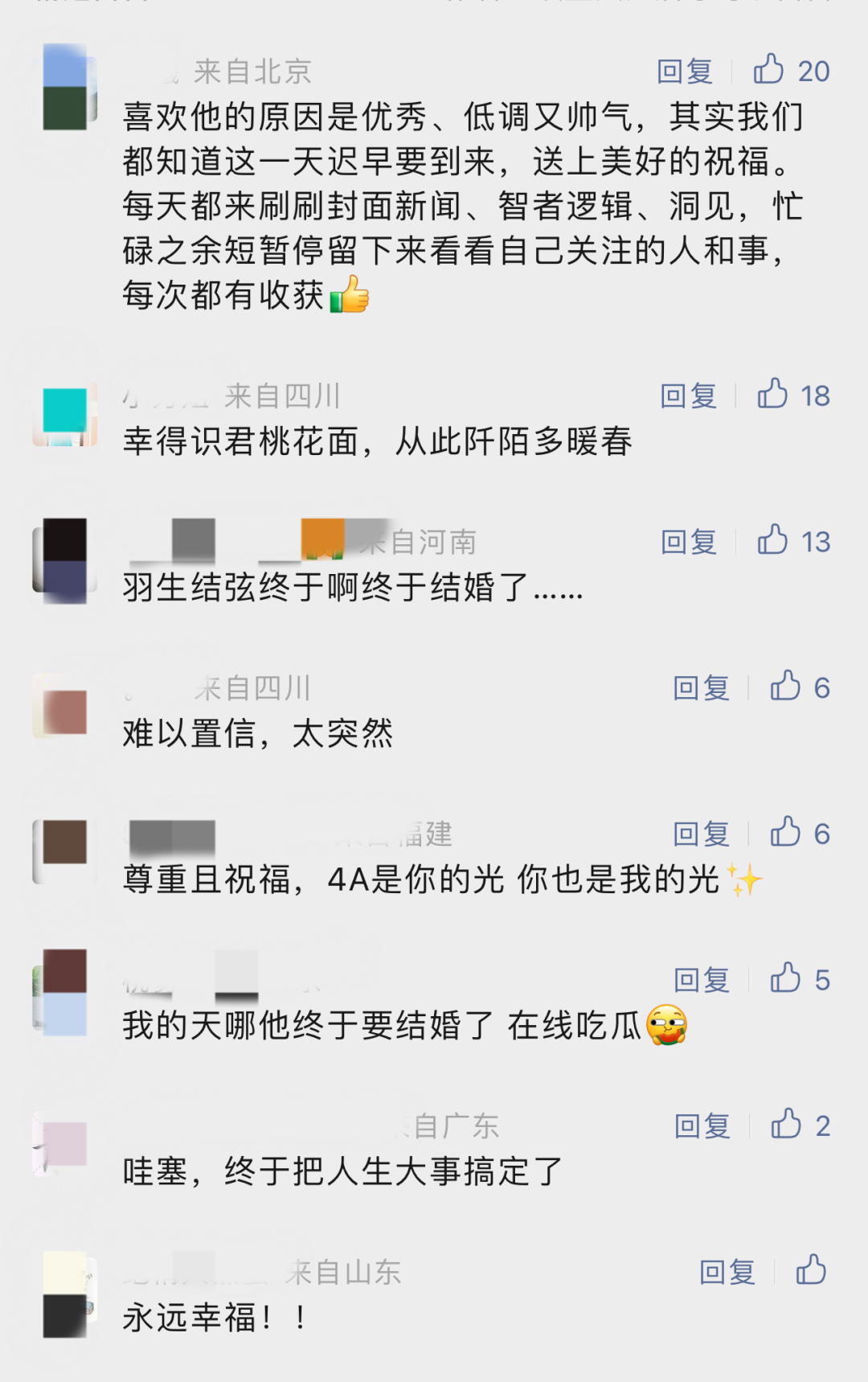The height and width of the screenshot is (1382, 868).
Task: Reply to the comment 永远幸福！！
Action: (x=727, y=1272)
